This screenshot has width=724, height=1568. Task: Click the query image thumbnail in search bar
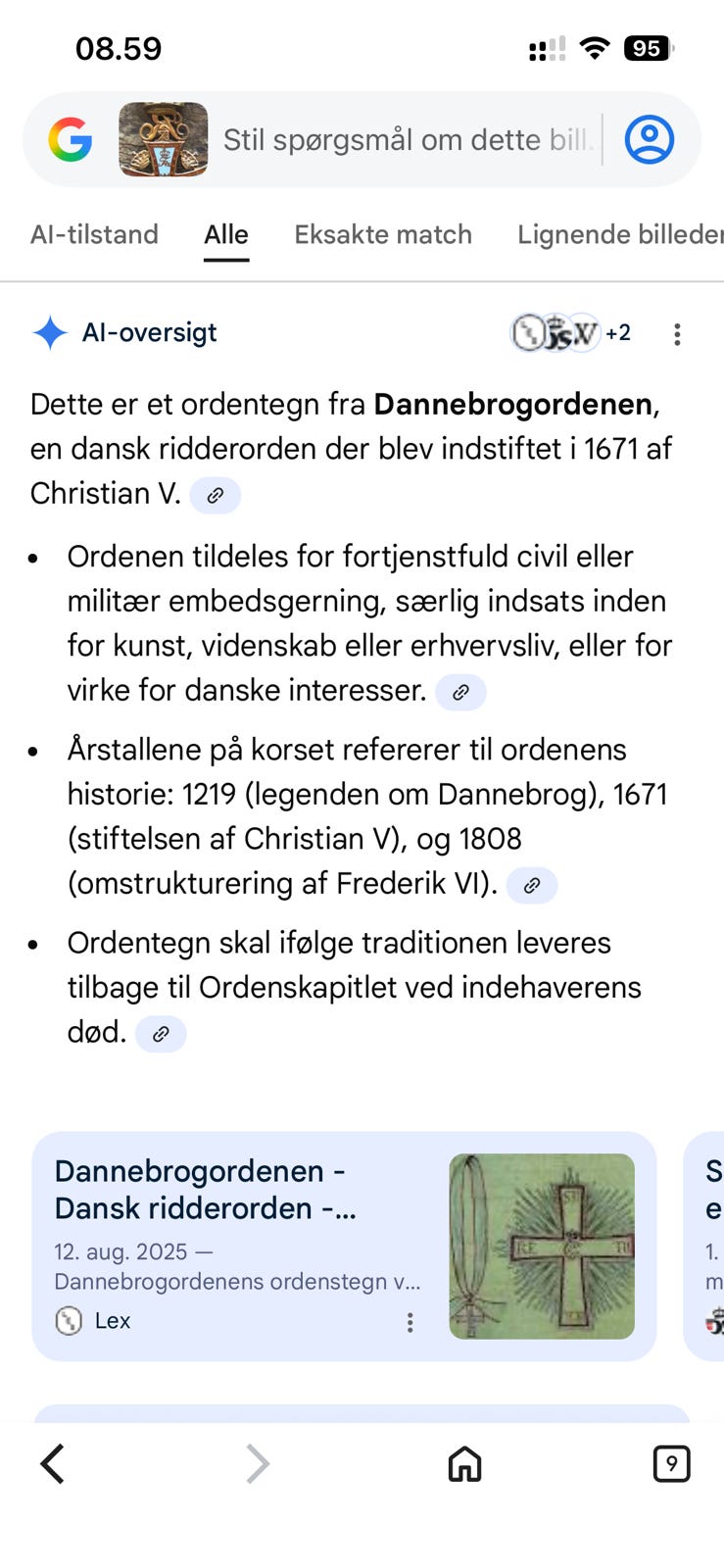162,139
